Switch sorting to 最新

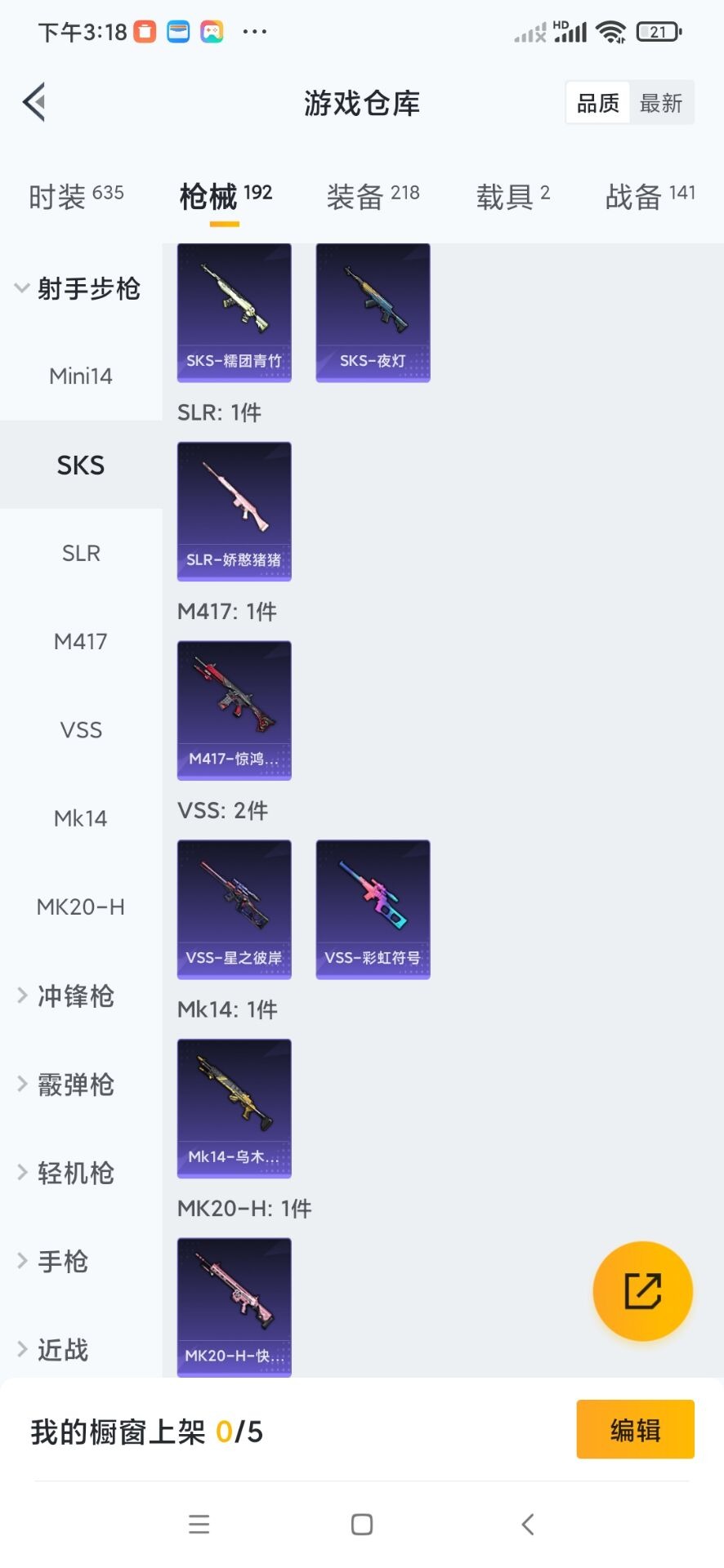click(x=662, y=102)
